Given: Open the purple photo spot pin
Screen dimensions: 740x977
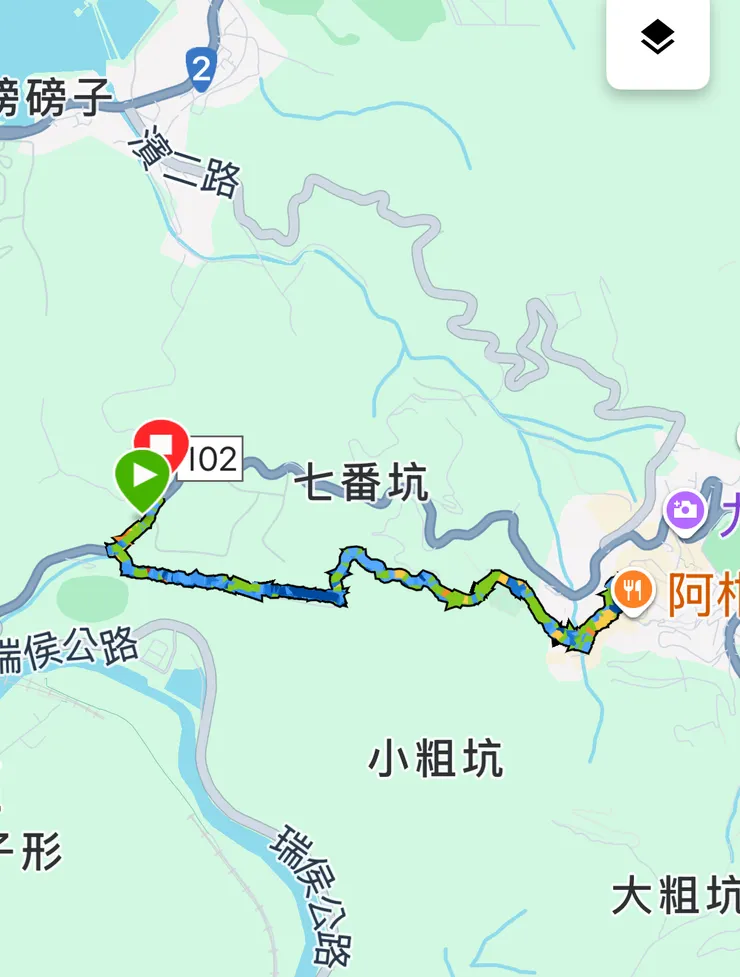Looking at the screenshot, I should click(685, 508).
